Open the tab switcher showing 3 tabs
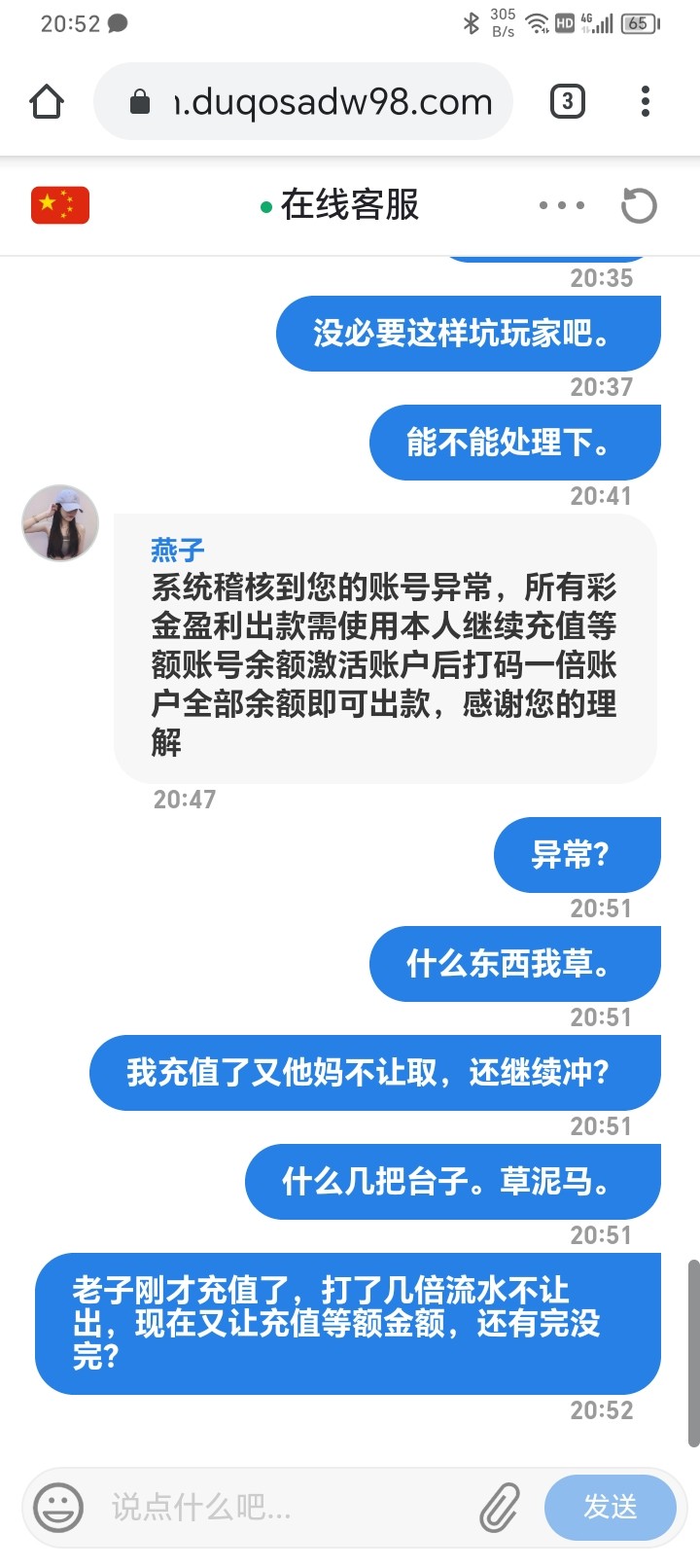This screenshot has height=1568, width=700. [x=568, y=101]
